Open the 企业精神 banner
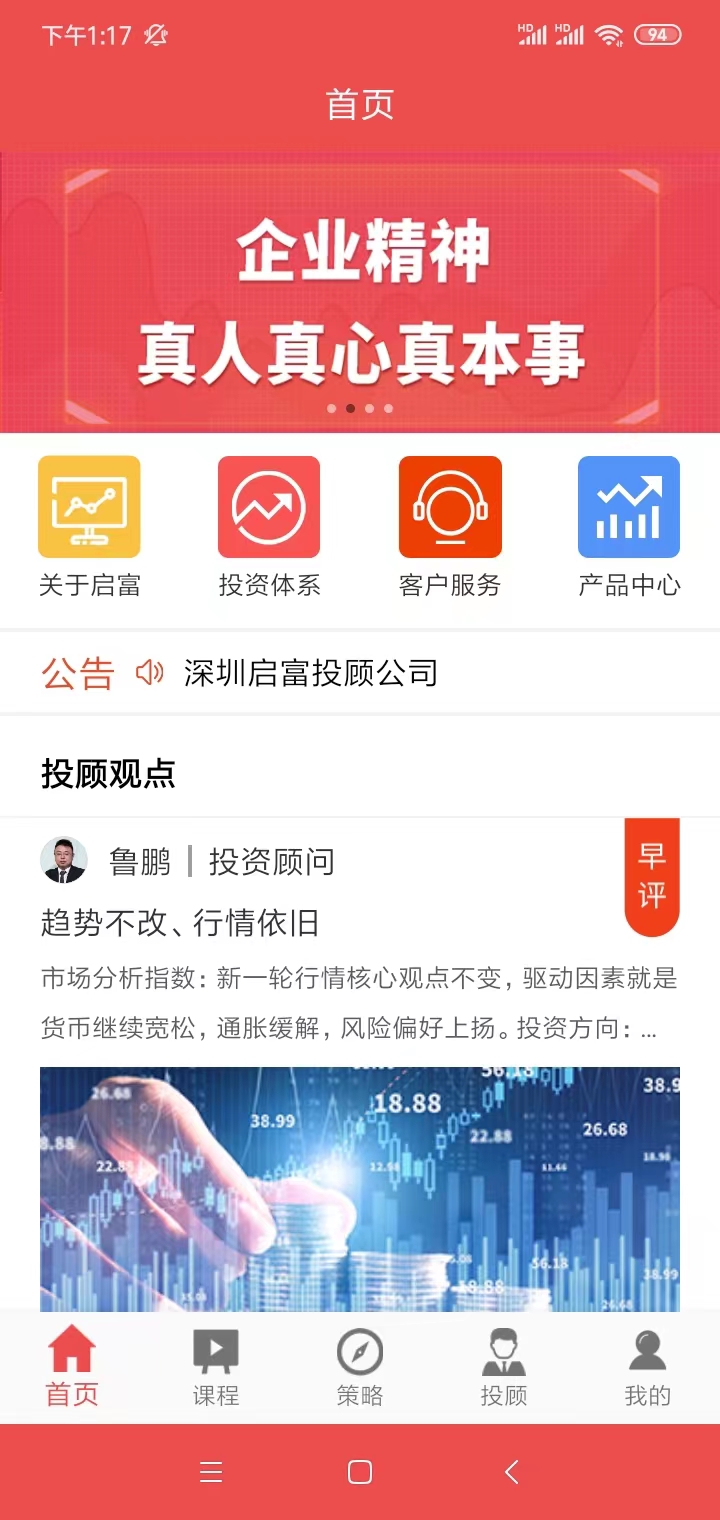This screenshot has width=720, height=1520. pos(360,292)
